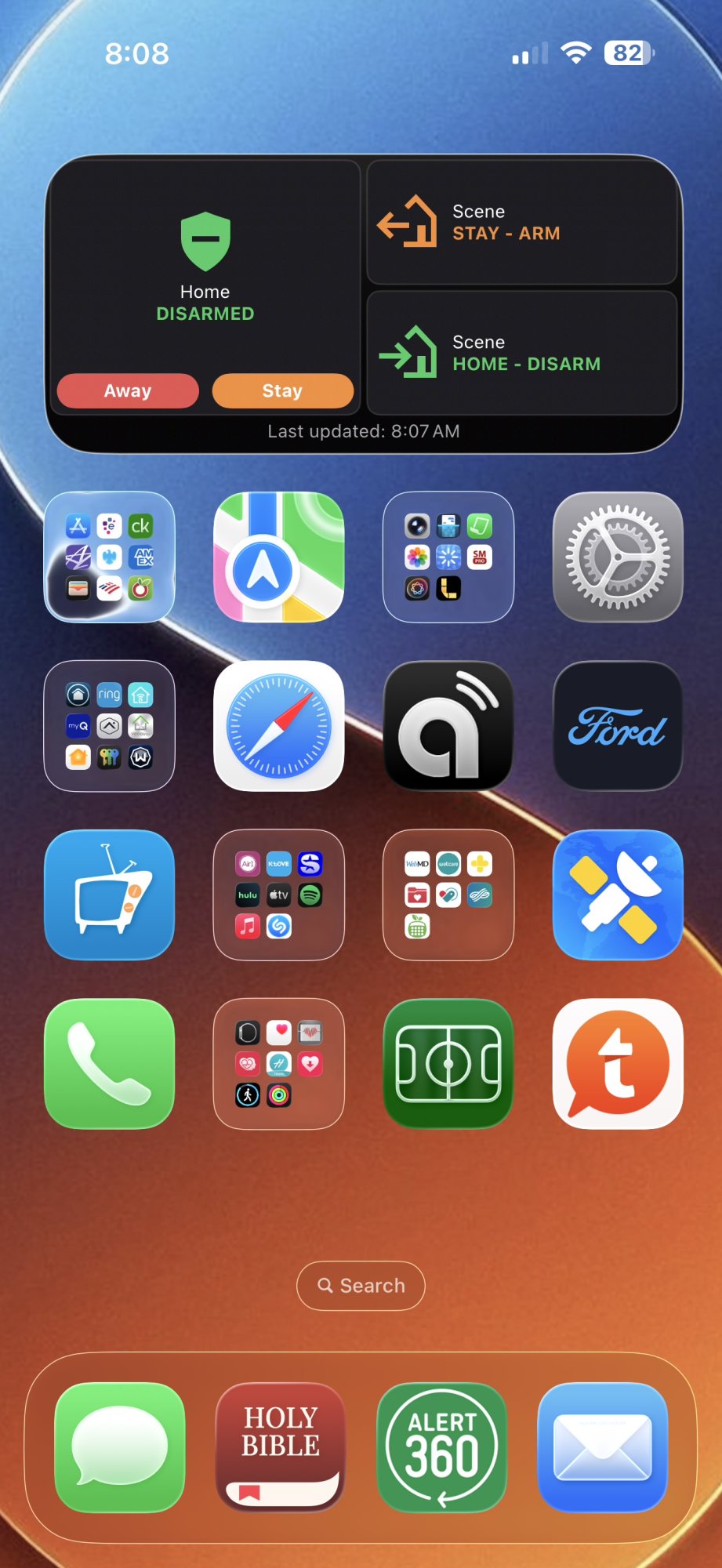Tap the Stay arm button

pos(282,390)
